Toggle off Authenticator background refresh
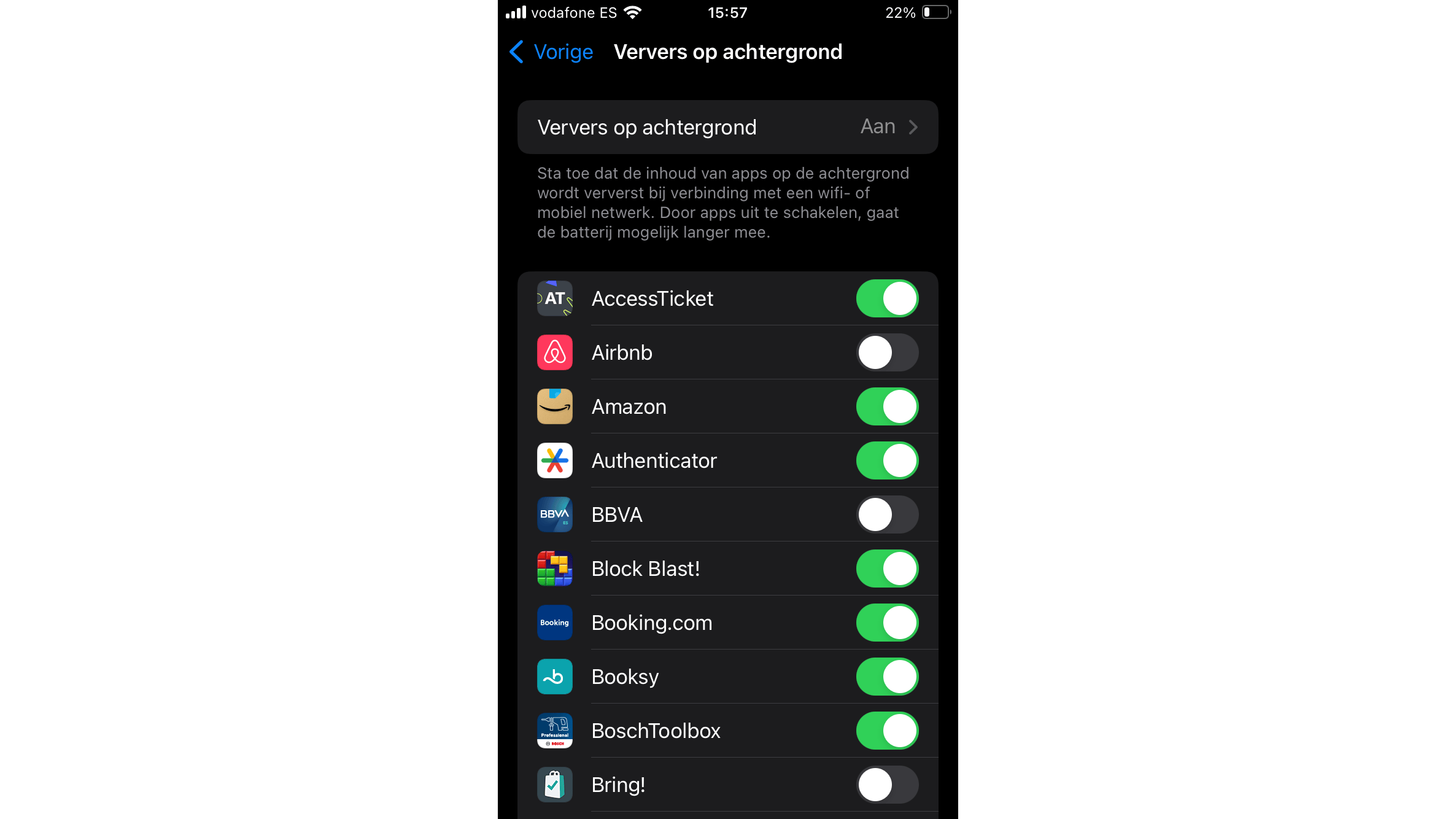 point(887,461)
